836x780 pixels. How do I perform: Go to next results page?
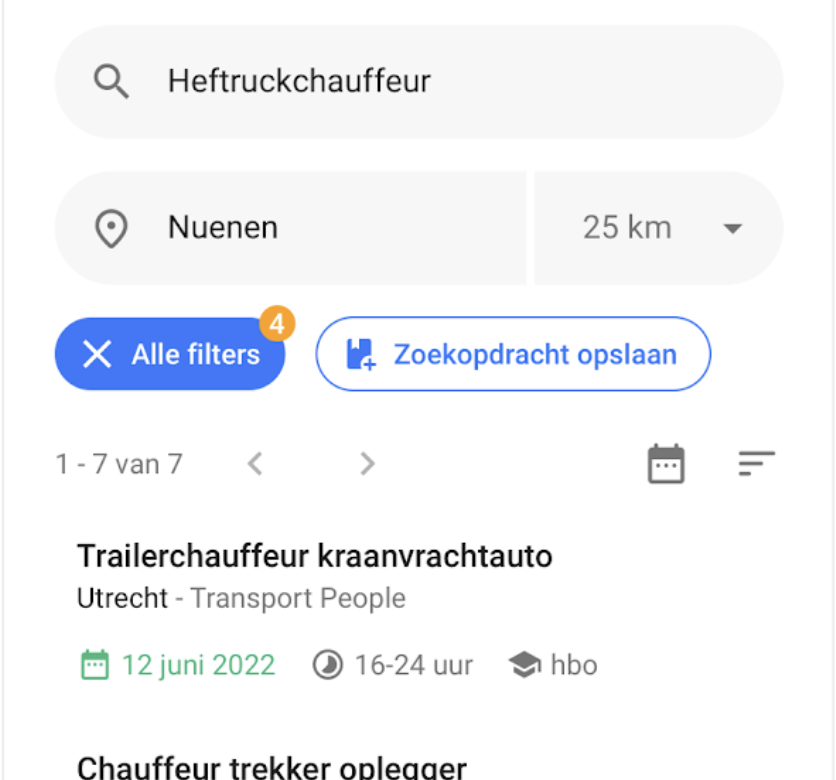(x=367, y=463)
